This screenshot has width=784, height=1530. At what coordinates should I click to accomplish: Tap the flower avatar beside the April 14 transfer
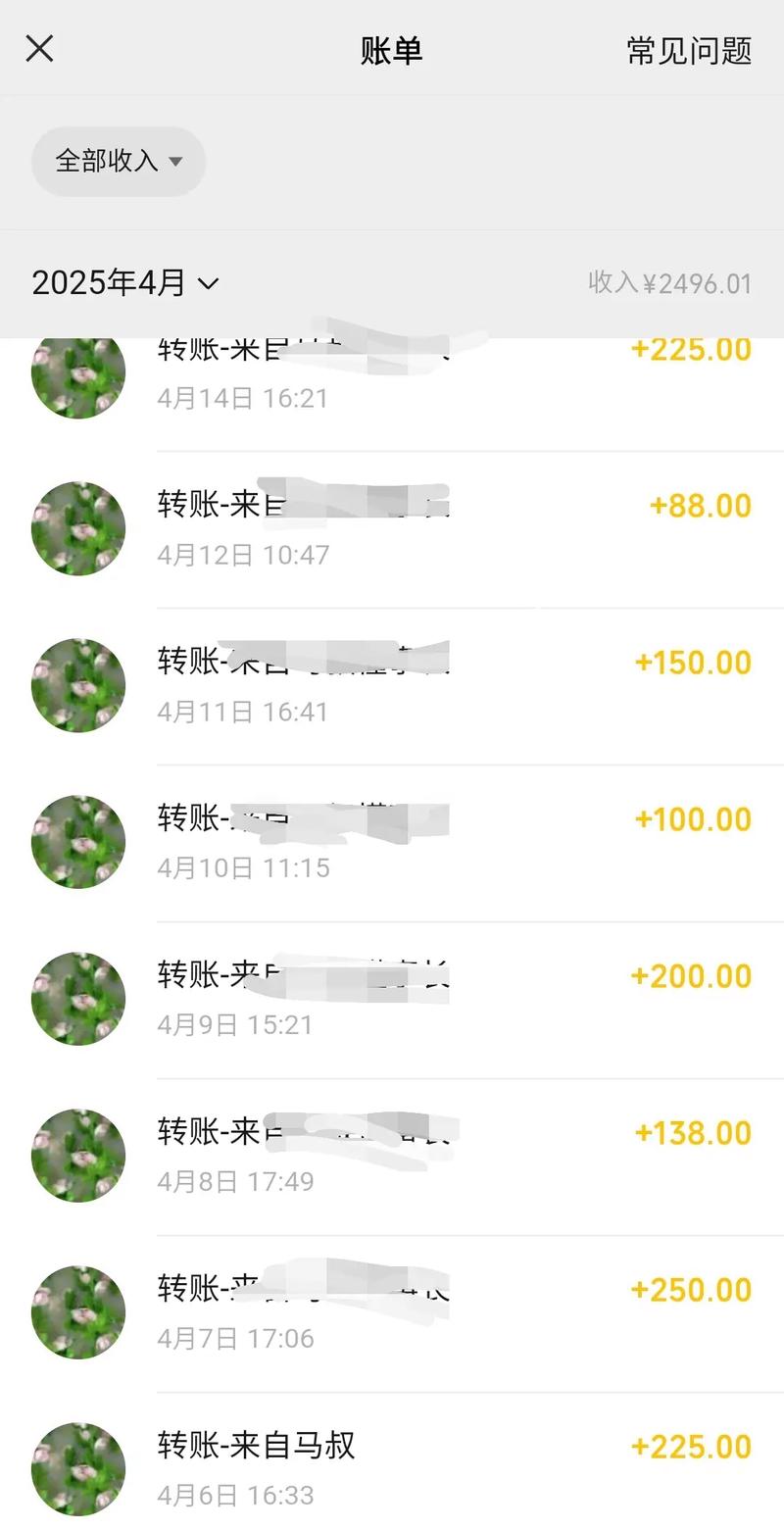click(x=78, y=372)
